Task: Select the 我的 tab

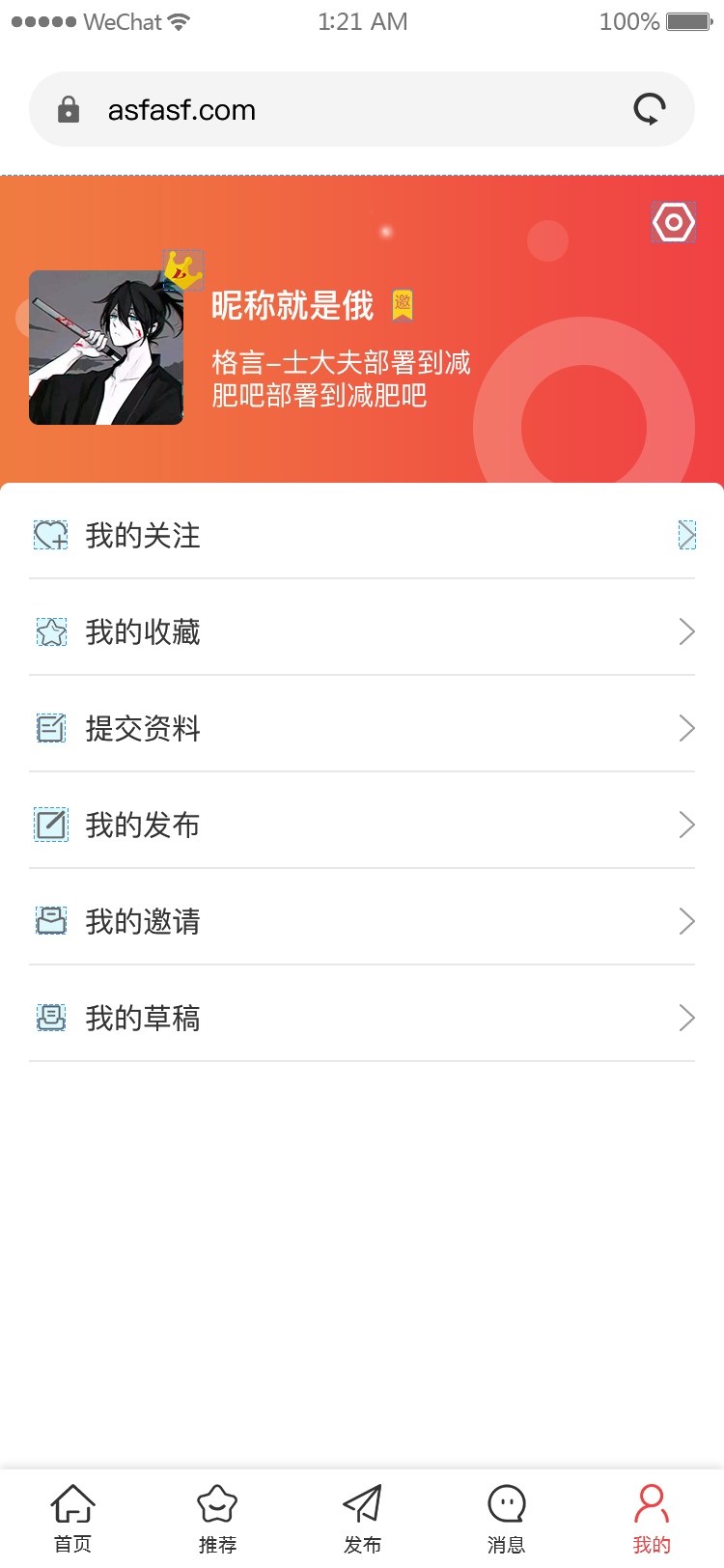Action: pos(652,1518)
